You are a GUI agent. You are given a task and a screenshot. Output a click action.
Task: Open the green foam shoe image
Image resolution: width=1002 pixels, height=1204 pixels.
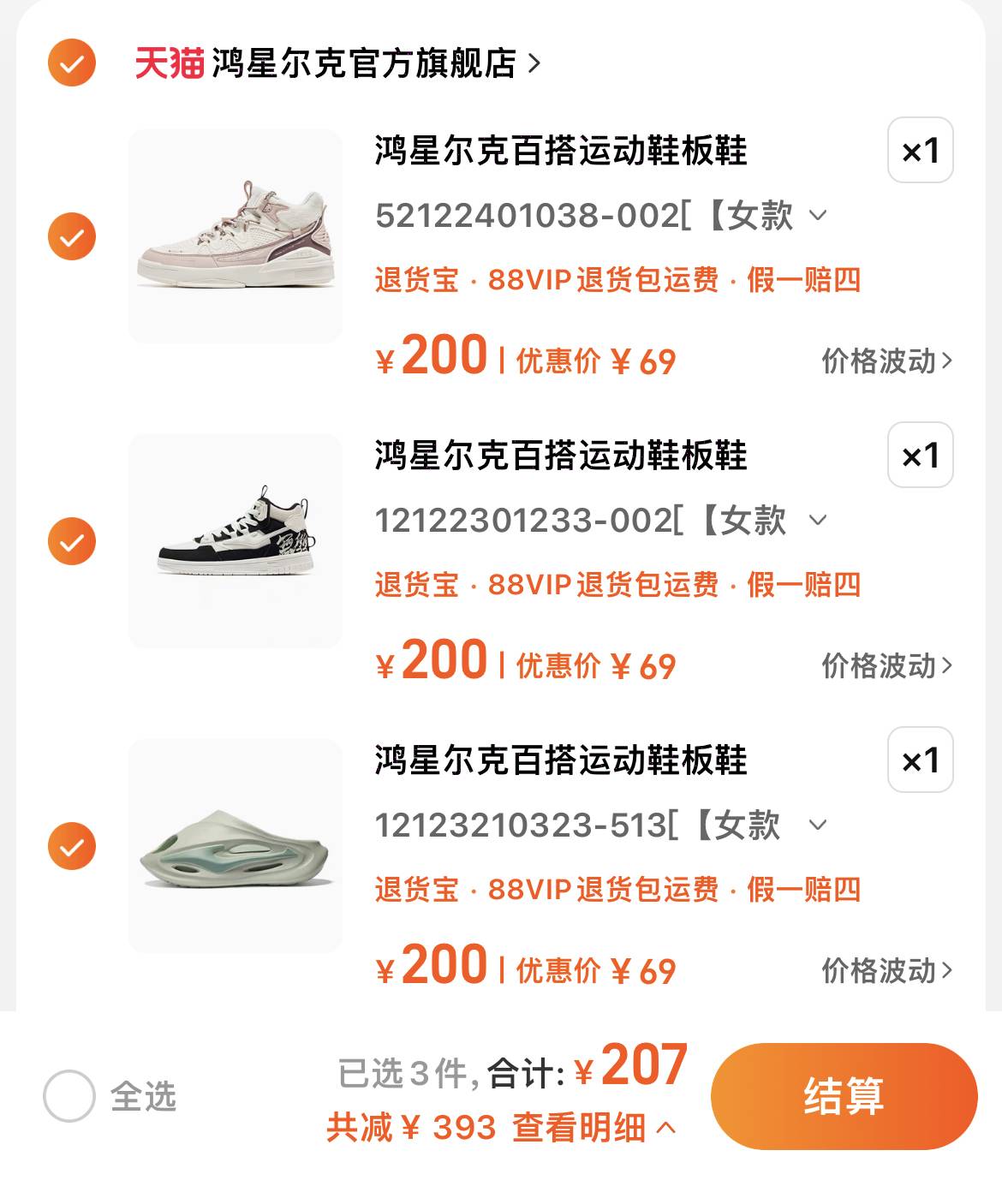click(236, 846)
